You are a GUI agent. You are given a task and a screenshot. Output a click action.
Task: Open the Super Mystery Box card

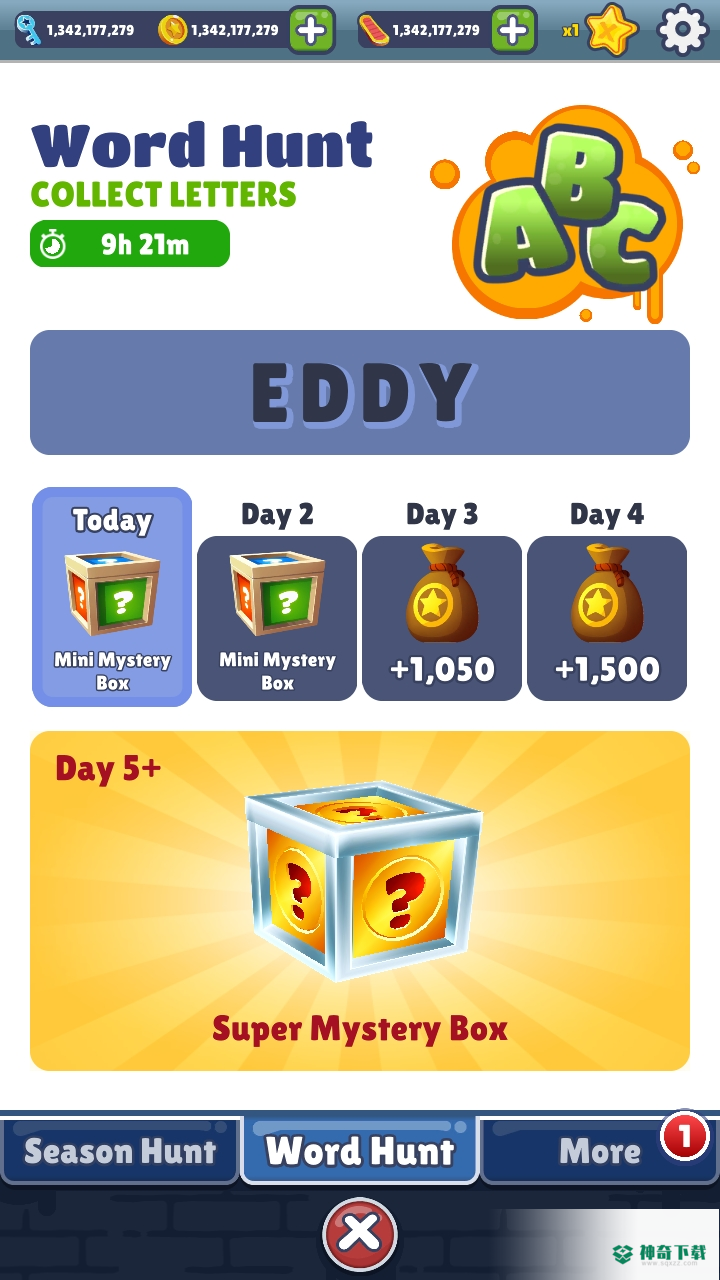360,900
